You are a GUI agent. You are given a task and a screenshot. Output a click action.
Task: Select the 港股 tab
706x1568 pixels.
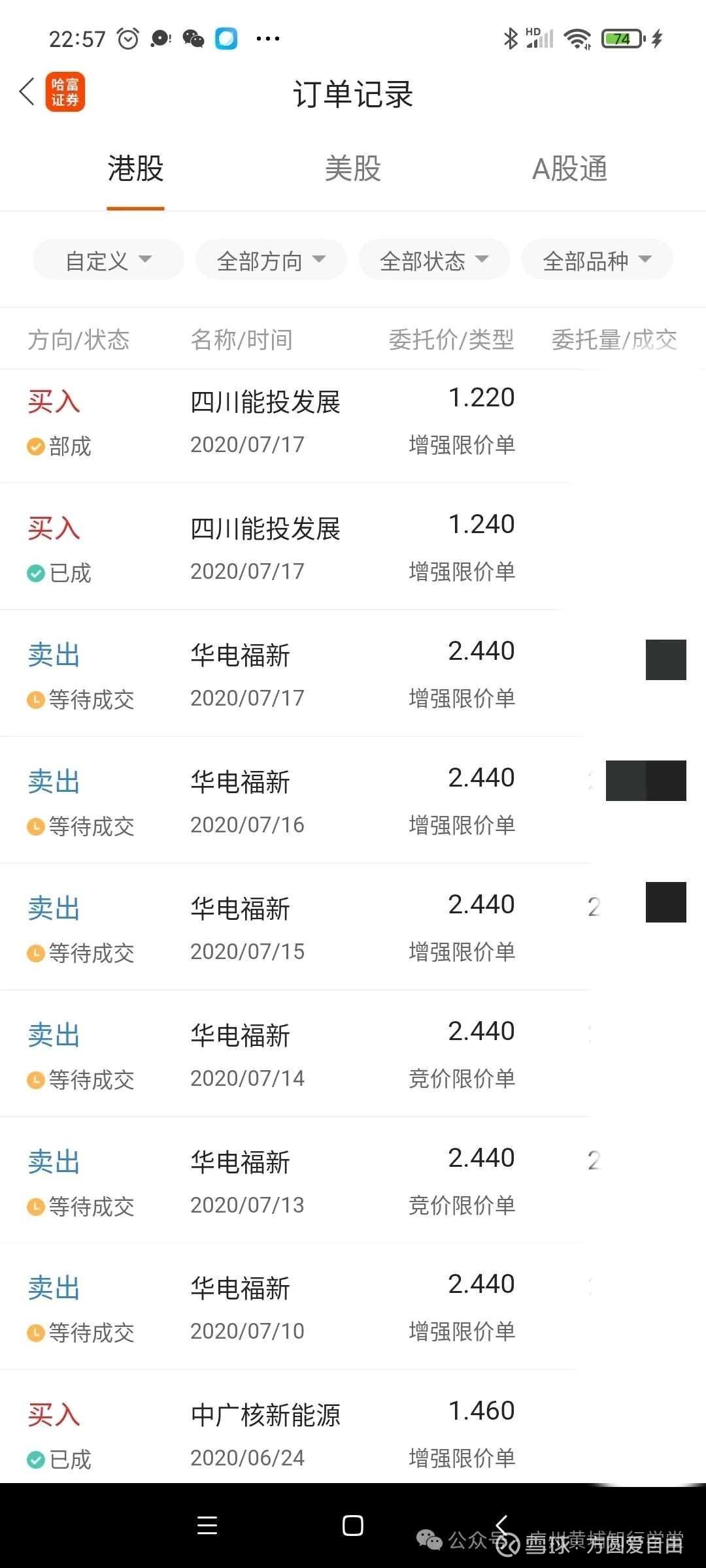click(135, 169)
